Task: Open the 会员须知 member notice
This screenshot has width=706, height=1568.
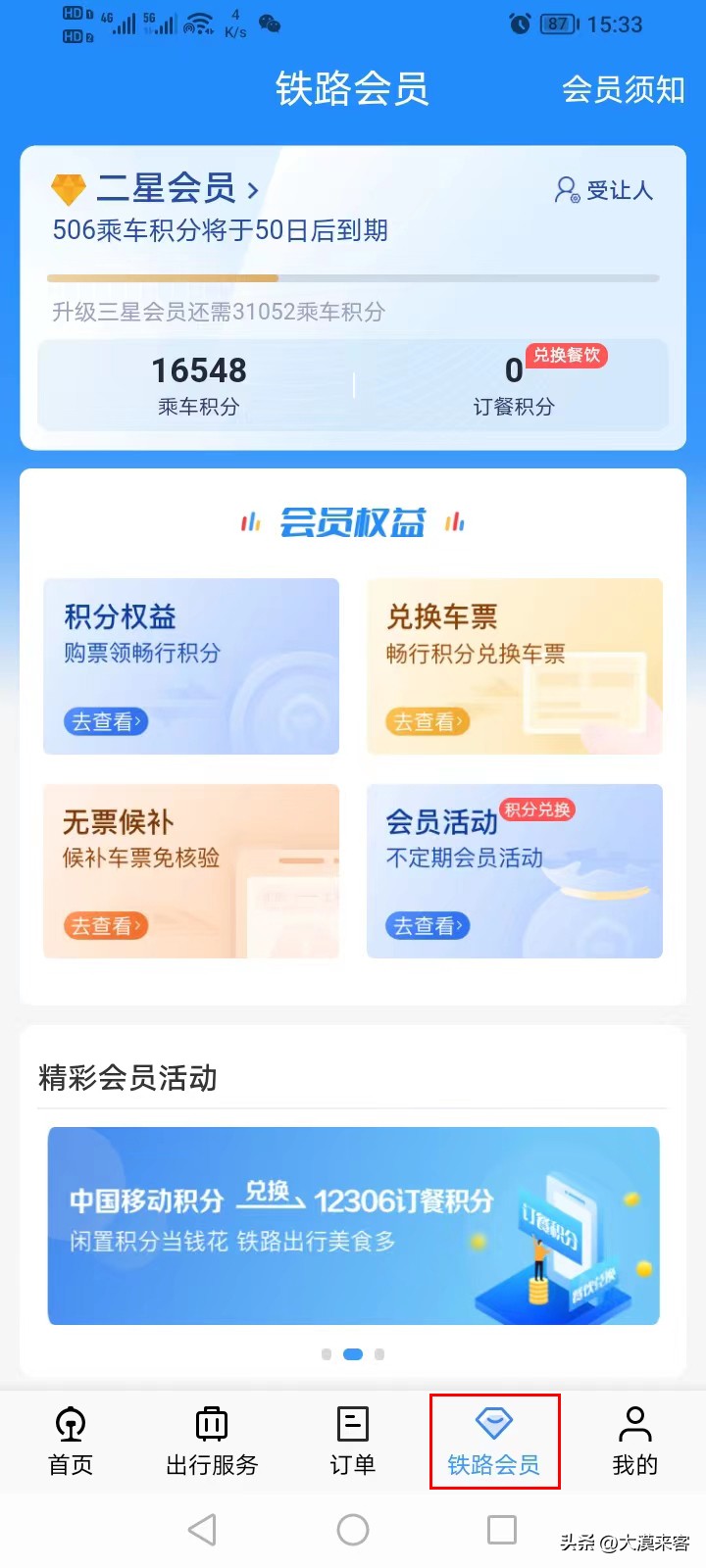Action: [624, 89]
